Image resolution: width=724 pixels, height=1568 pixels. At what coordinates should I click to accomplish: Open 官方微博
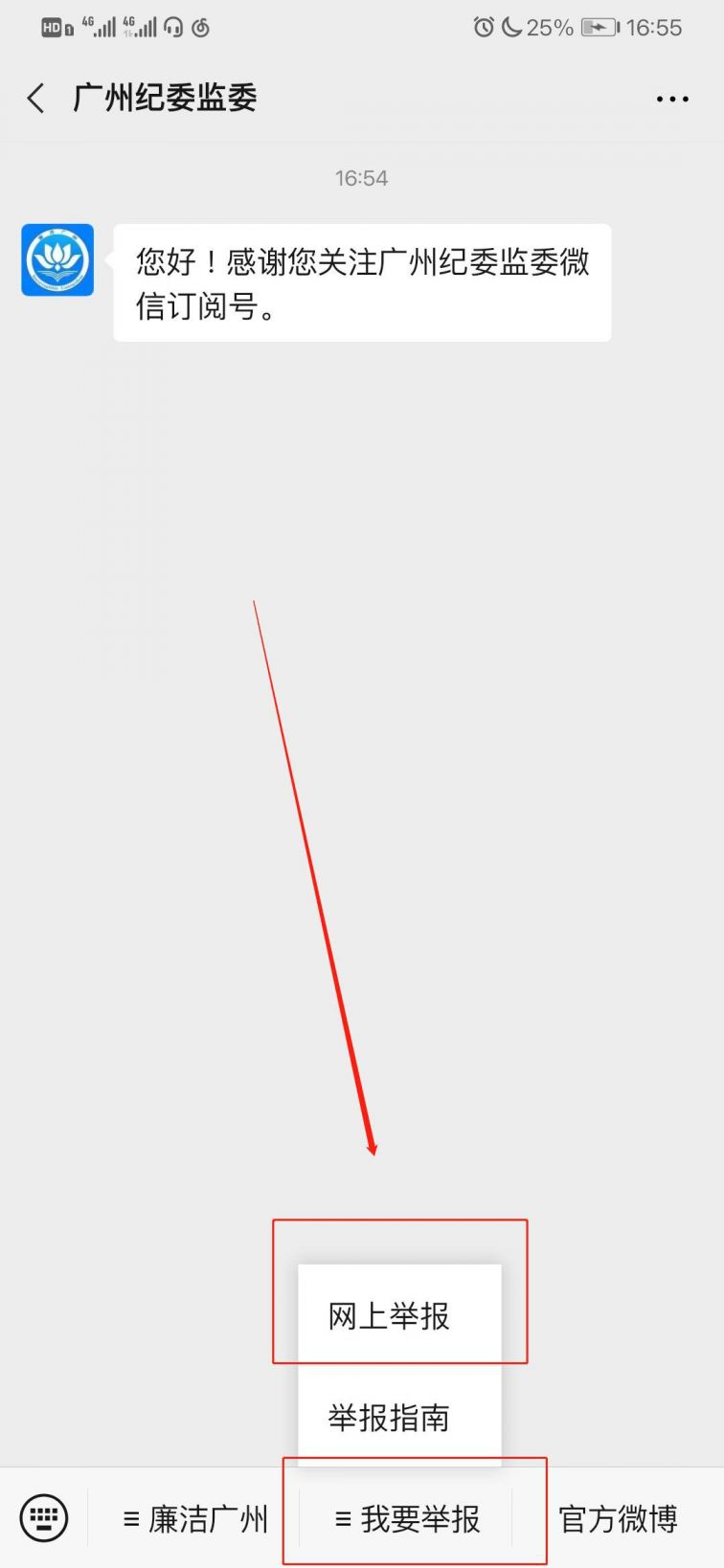tap(618, 1519)
